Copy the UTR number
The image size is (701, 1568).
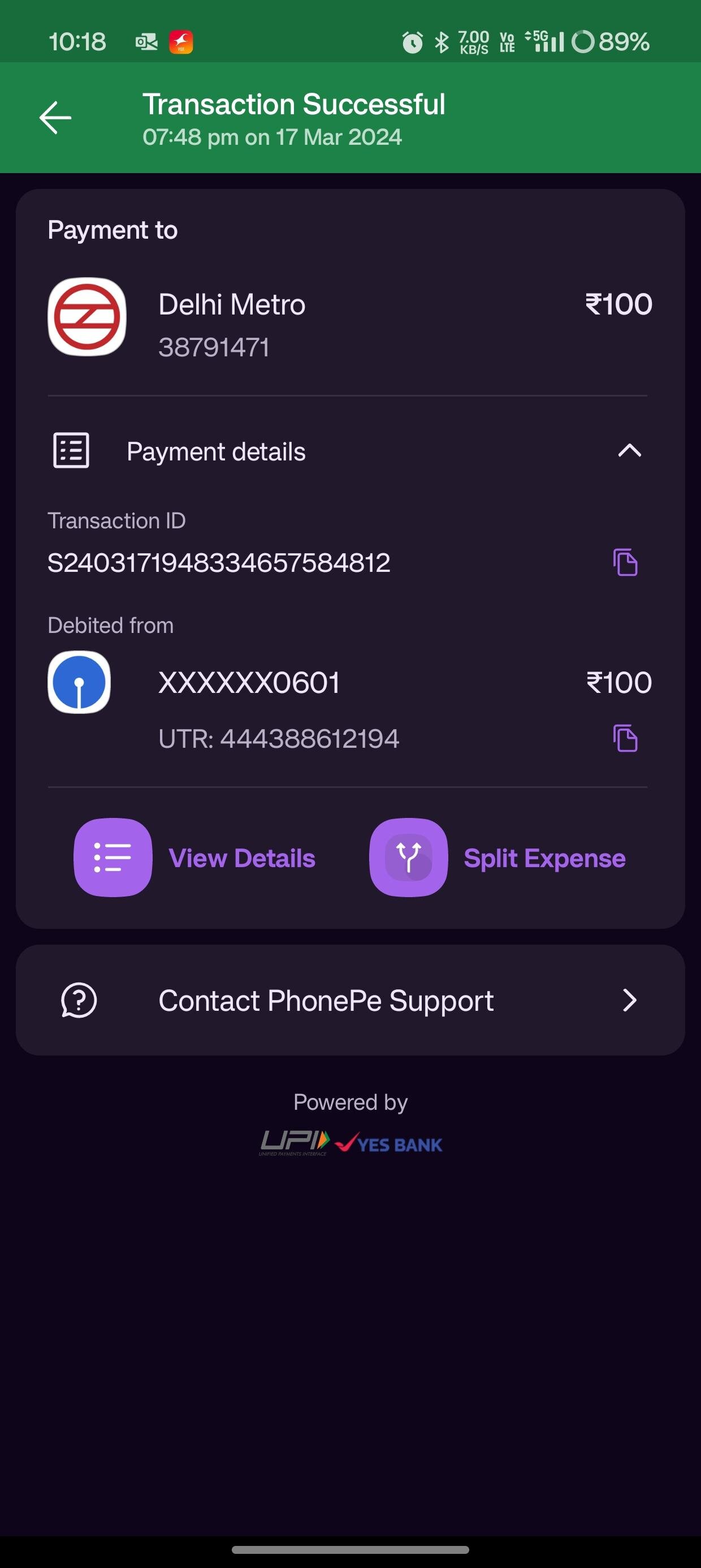click(625, 738)
